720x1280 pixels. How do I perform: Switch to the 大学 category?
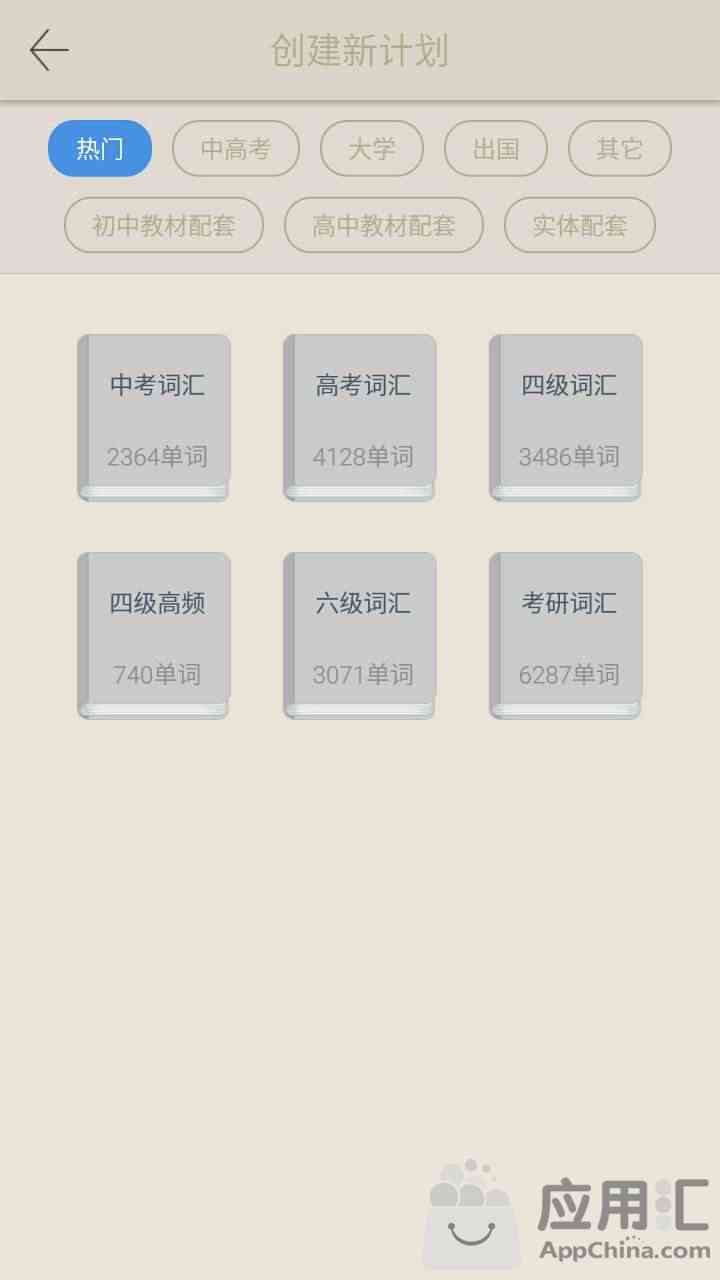(x=372, y=149)
